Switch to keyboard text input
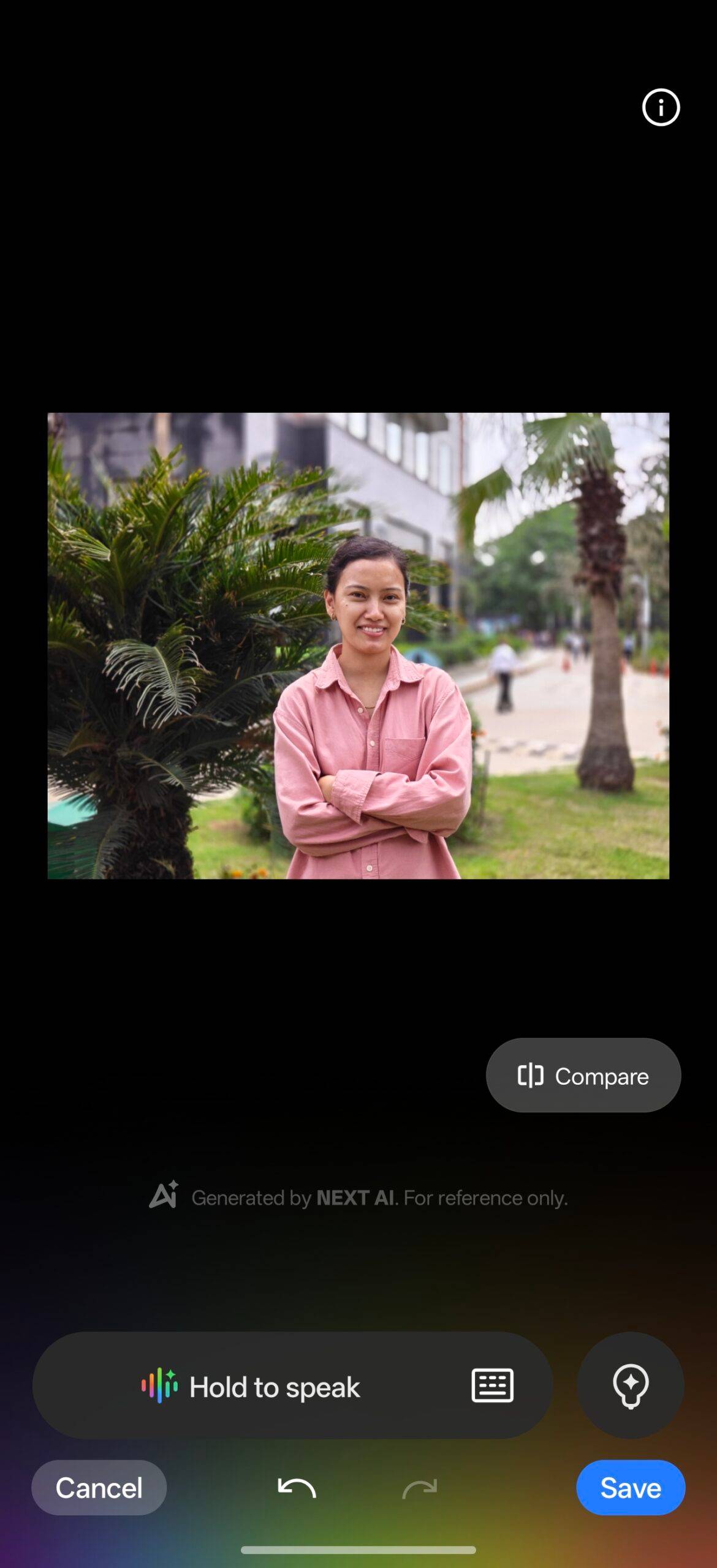 [492, 1386]
